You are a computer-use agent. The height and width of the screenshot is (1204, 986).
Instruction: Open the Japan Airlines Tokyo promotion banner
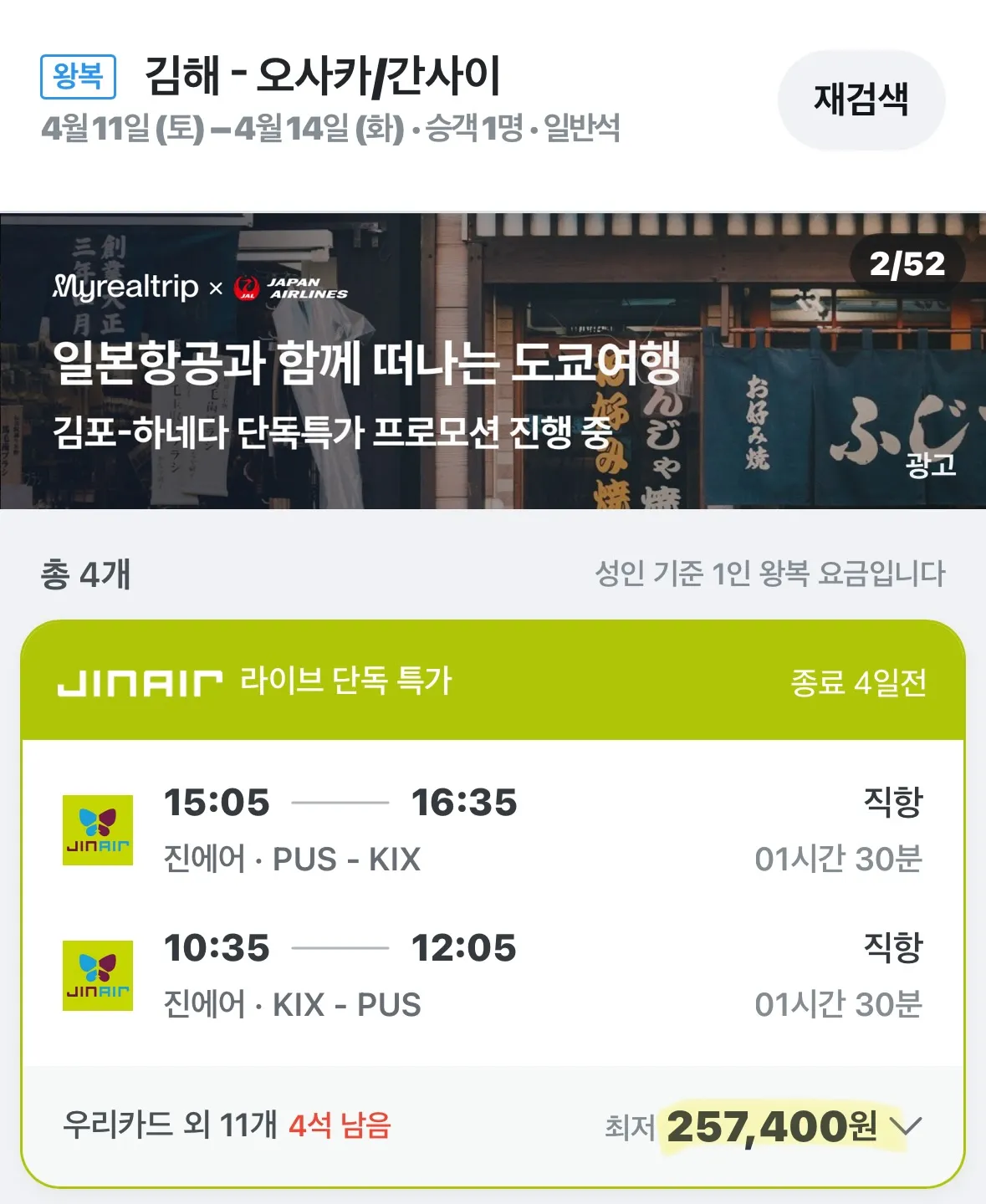[493, 361]
